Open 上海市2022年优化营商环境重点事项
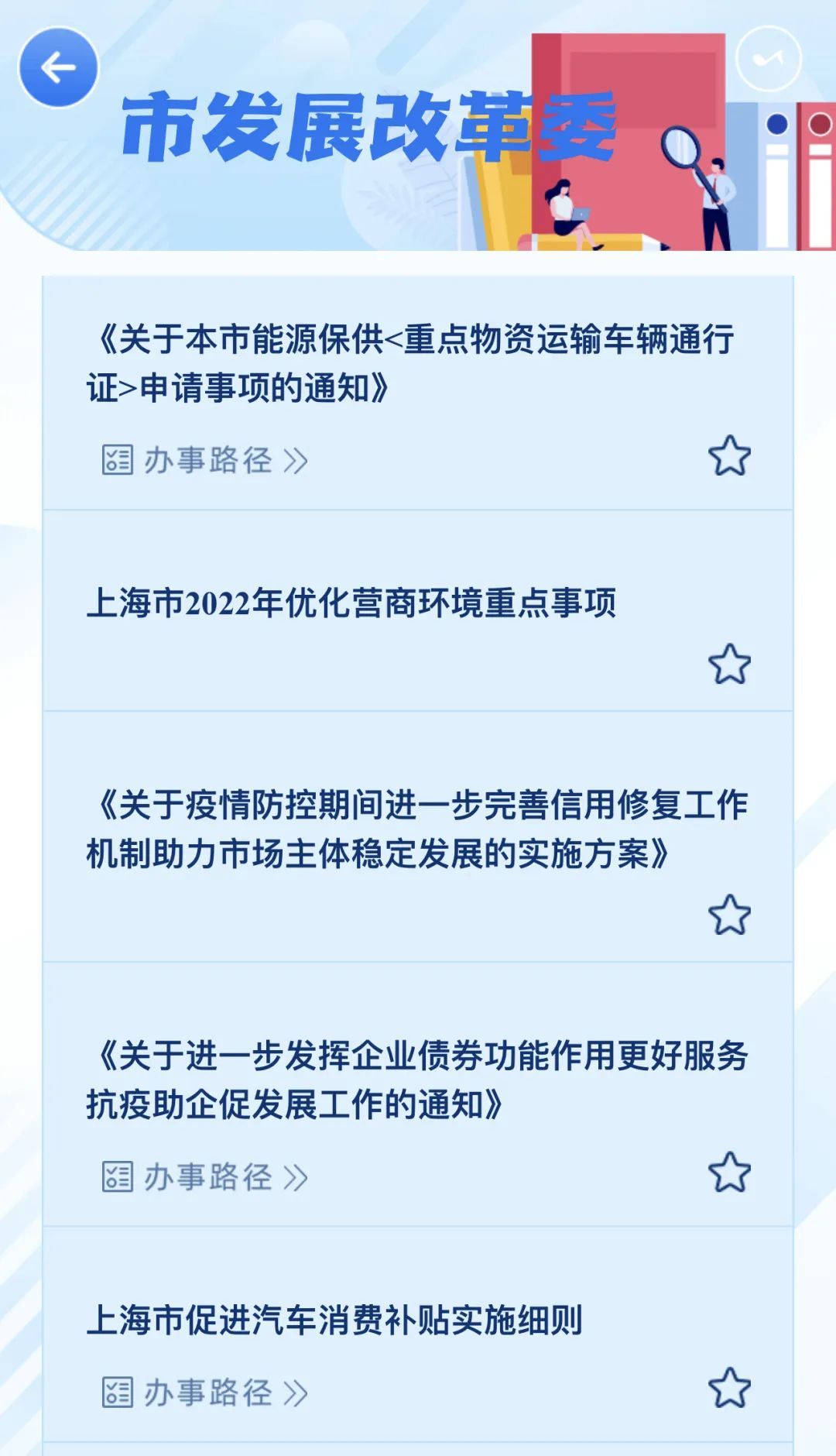 (x=351, y=603)
